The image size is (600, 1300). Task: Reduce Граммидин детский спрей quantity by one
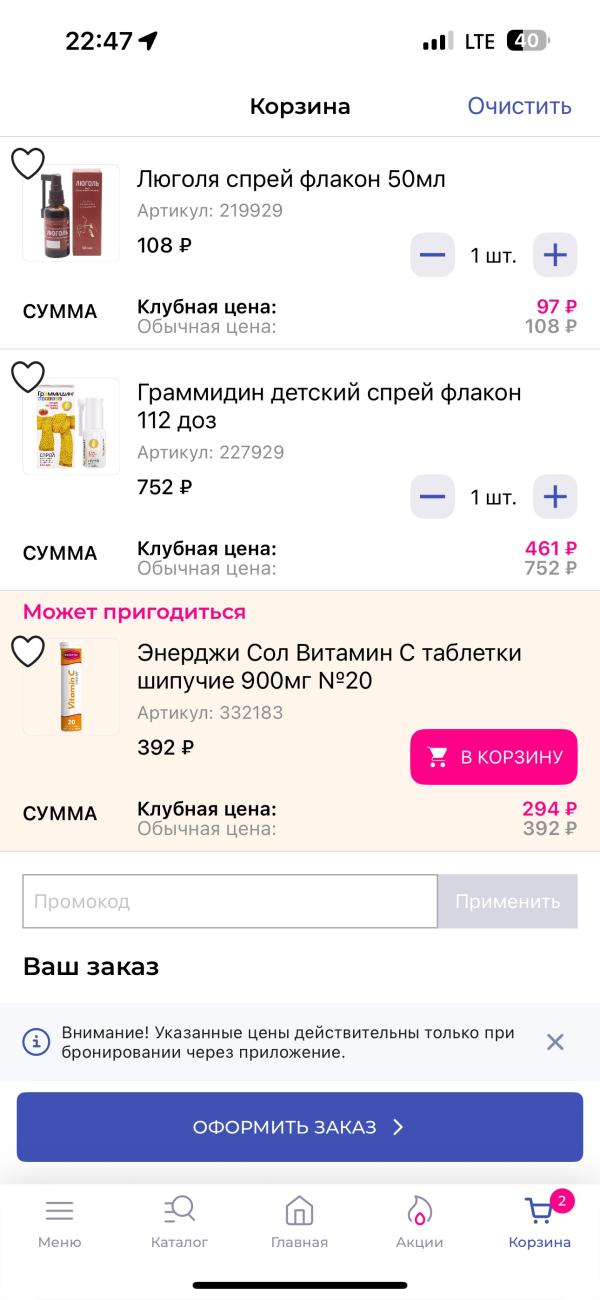[432, 497]
